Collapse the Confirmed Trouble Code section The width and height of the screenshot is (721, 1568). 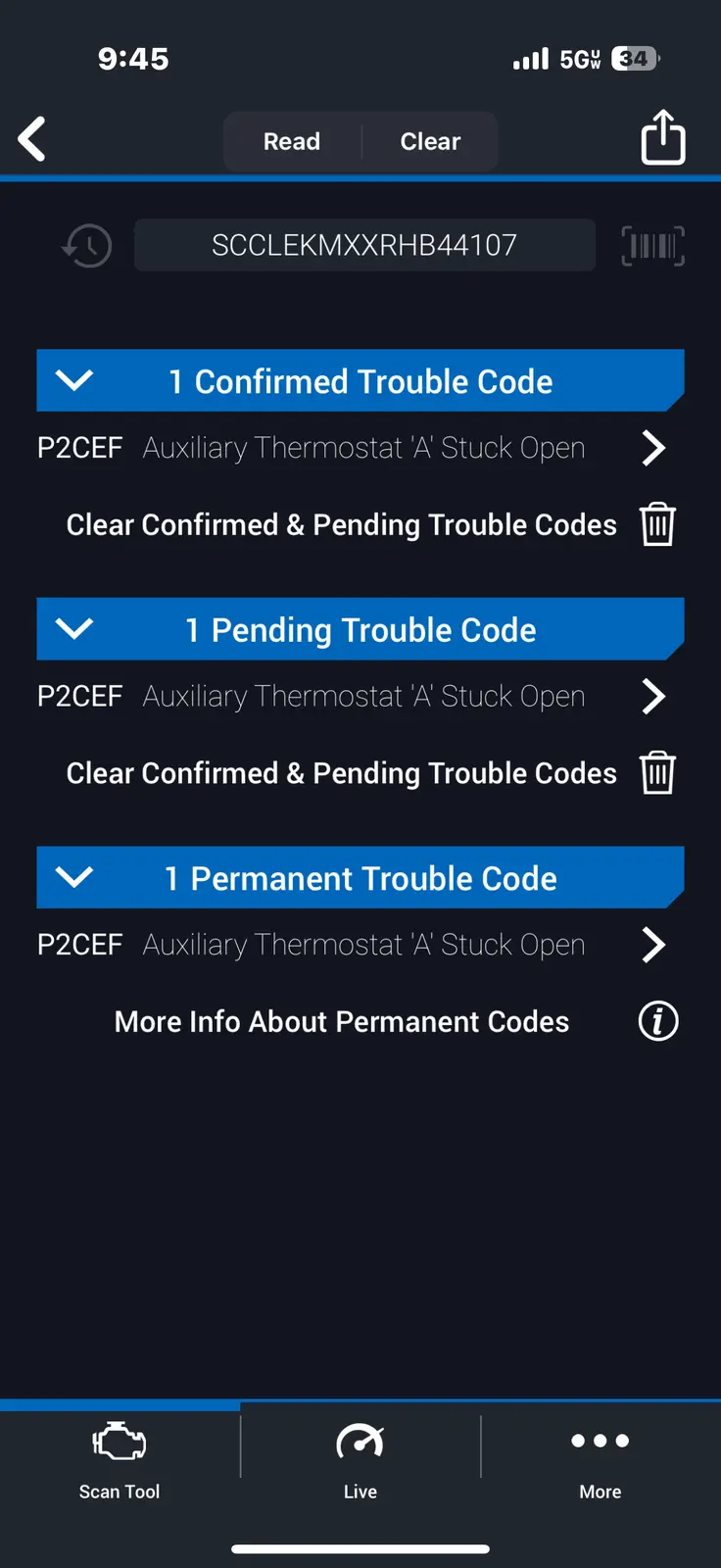[74, 380]
